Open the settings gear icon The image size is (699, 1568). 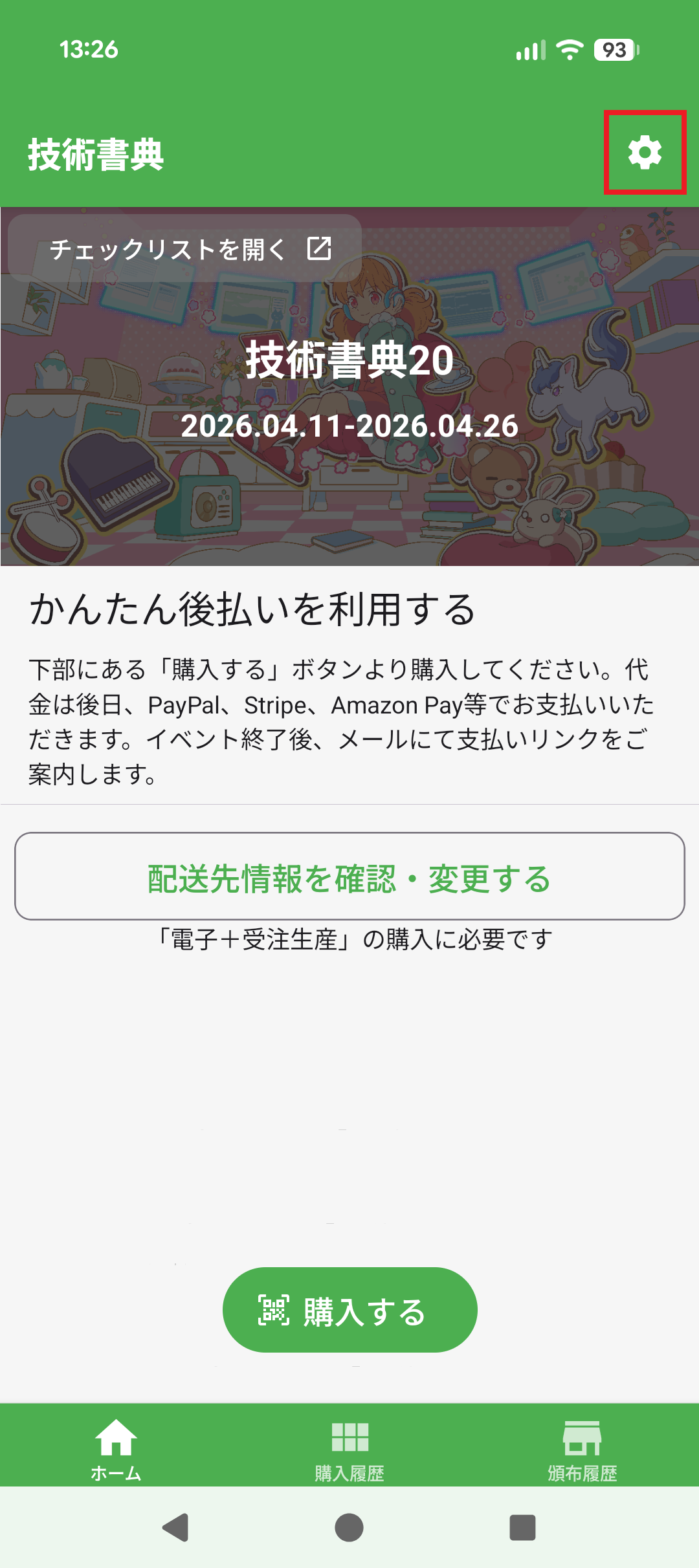(645, 153)
